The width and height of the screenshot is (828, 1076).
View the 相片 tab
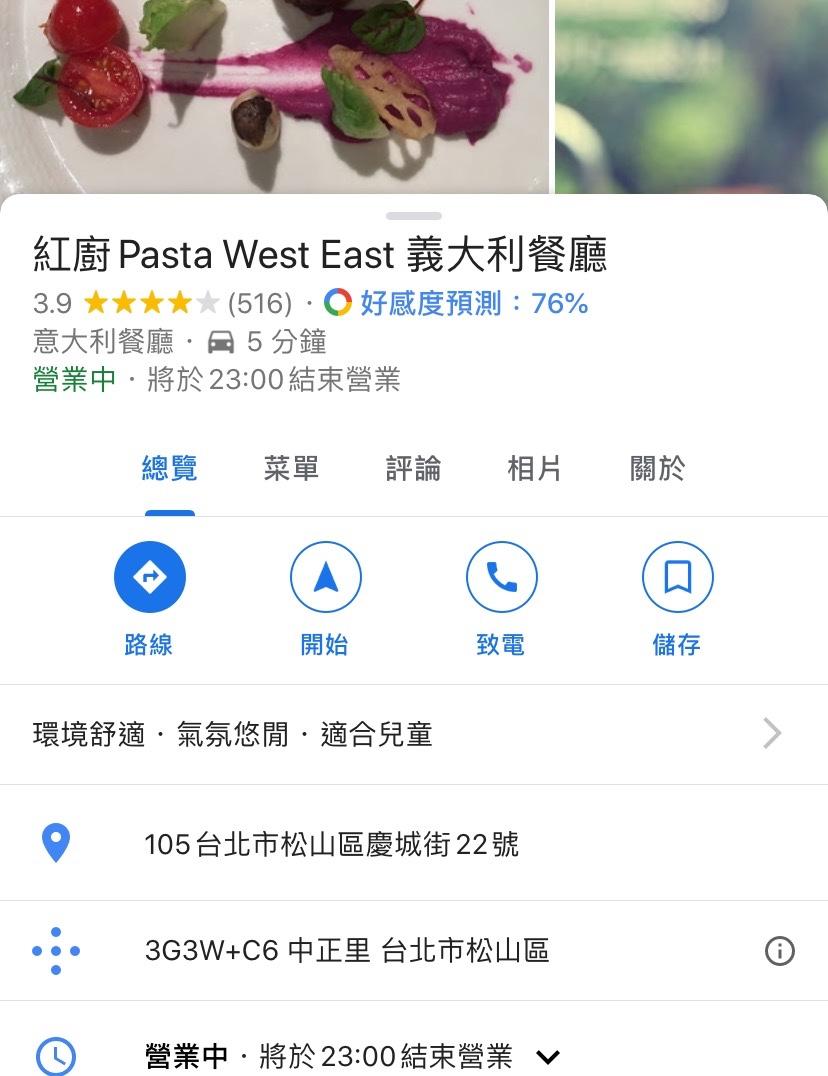pyautogui.click(x=534, y=468)
